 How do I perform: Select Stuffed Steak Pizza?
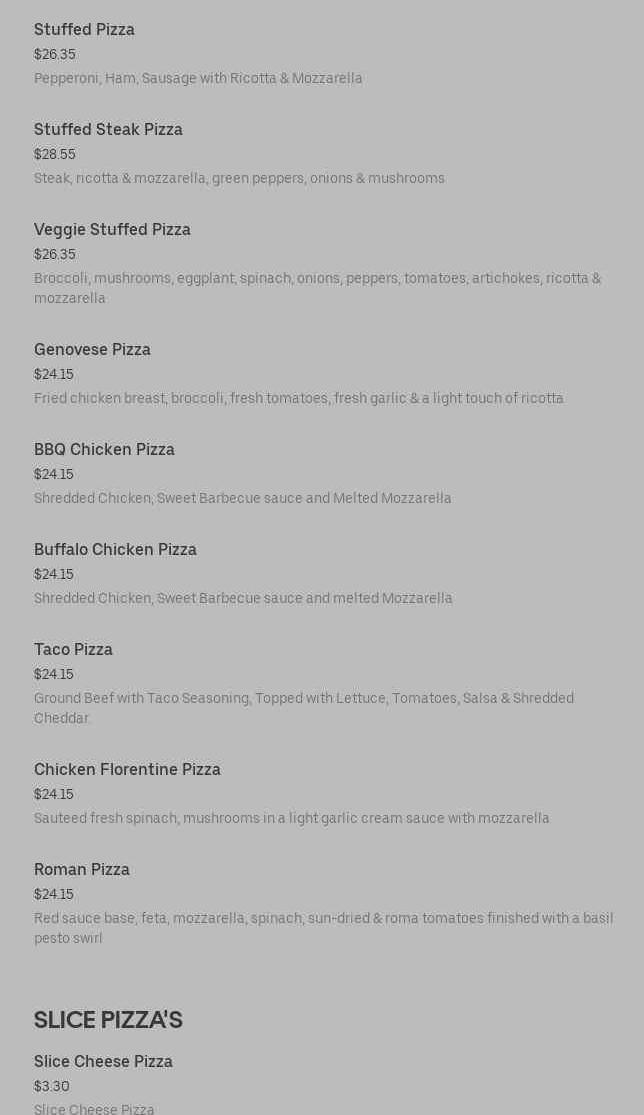pyautogui.click(x=322, y=154)
